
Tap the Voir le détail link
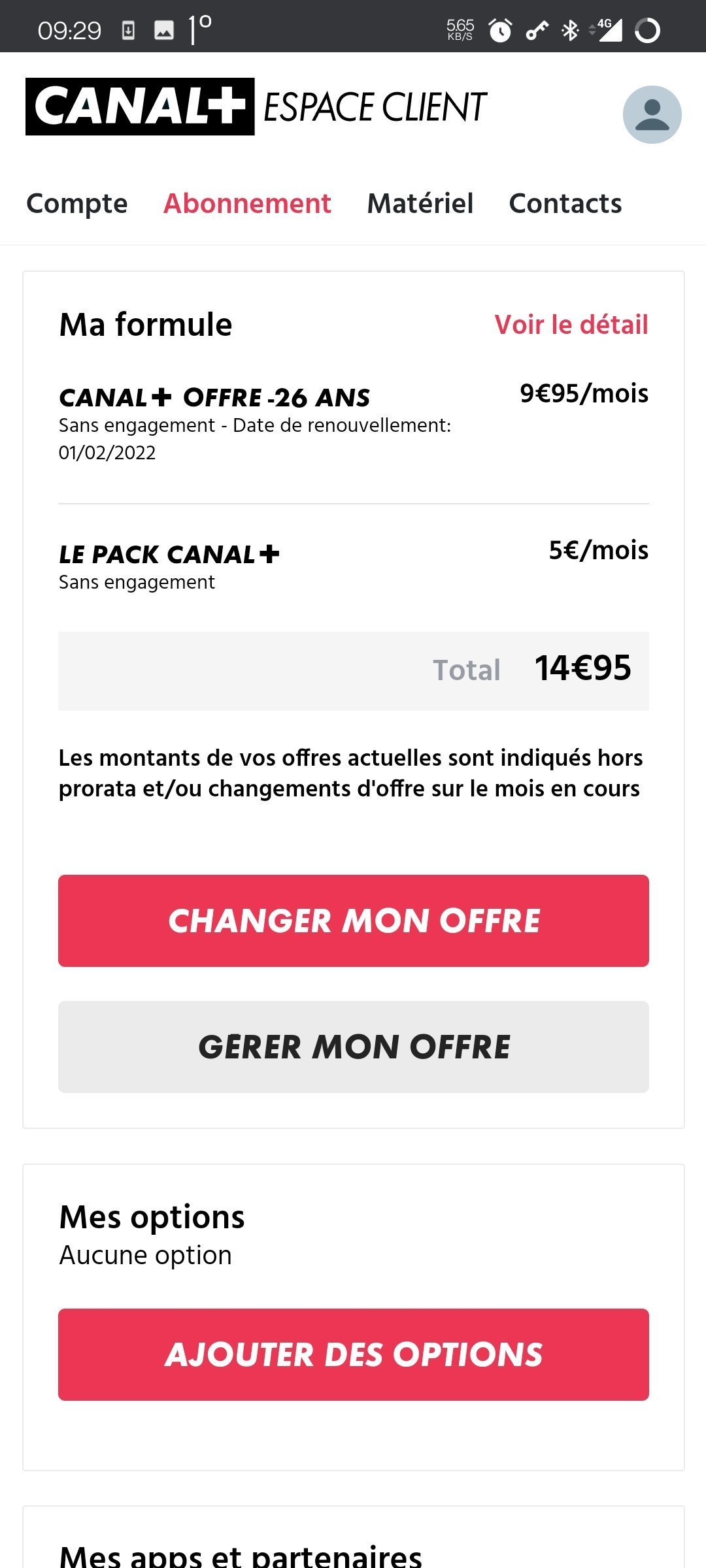click(x=571, y=325)
